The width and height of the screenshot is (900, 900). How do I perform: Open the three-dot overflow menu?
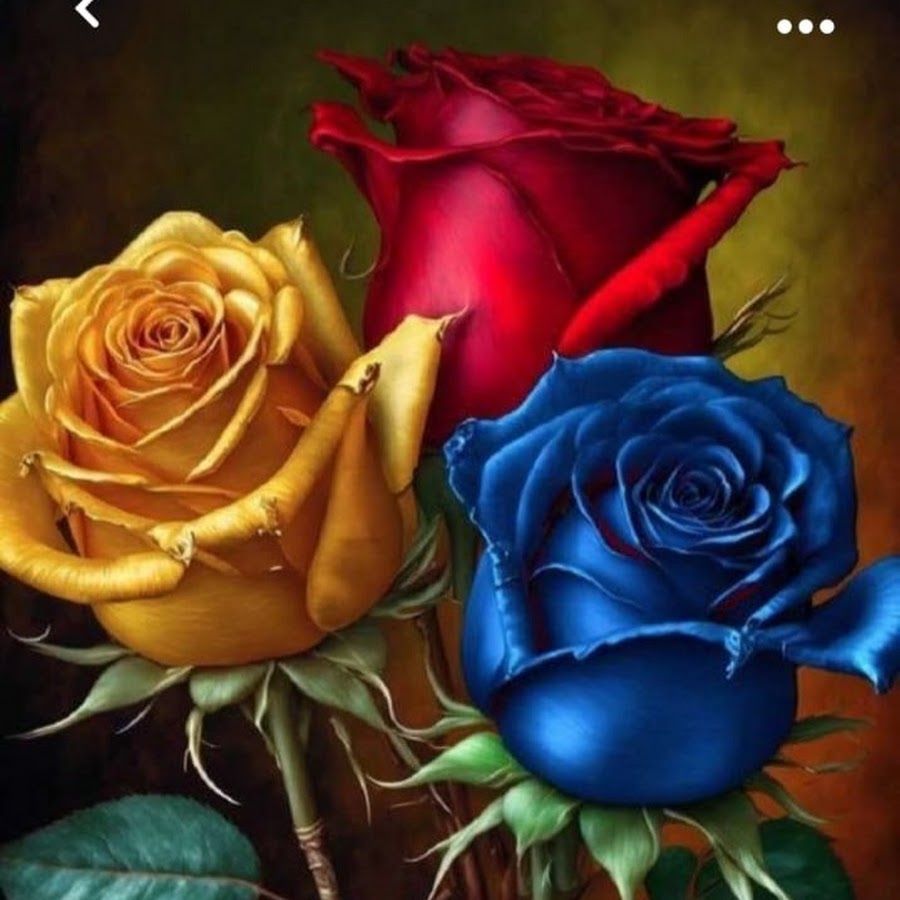coord(805,26)
